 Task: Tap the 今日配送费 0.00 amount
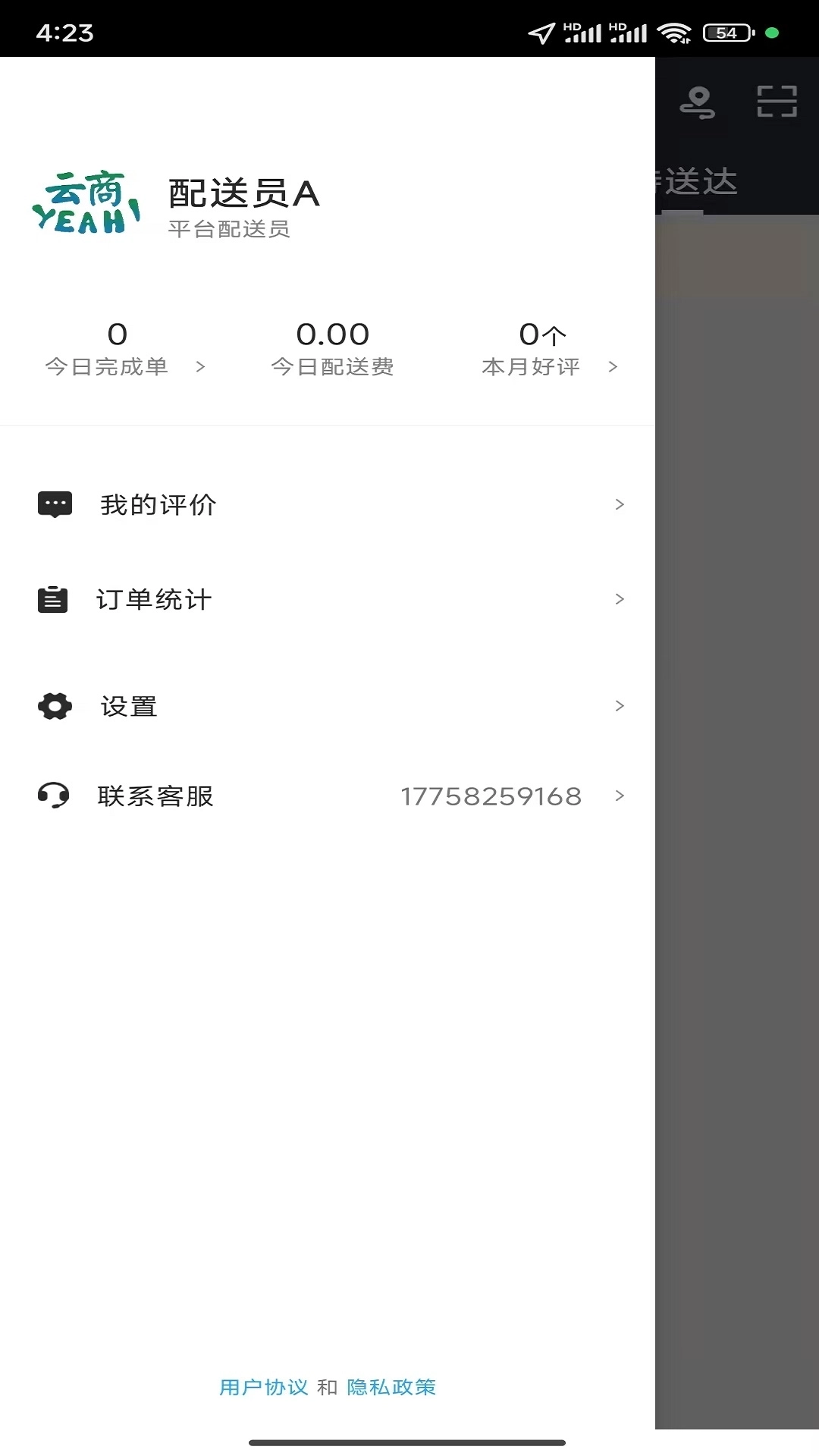pyautogui.click(x=333, y=334)
